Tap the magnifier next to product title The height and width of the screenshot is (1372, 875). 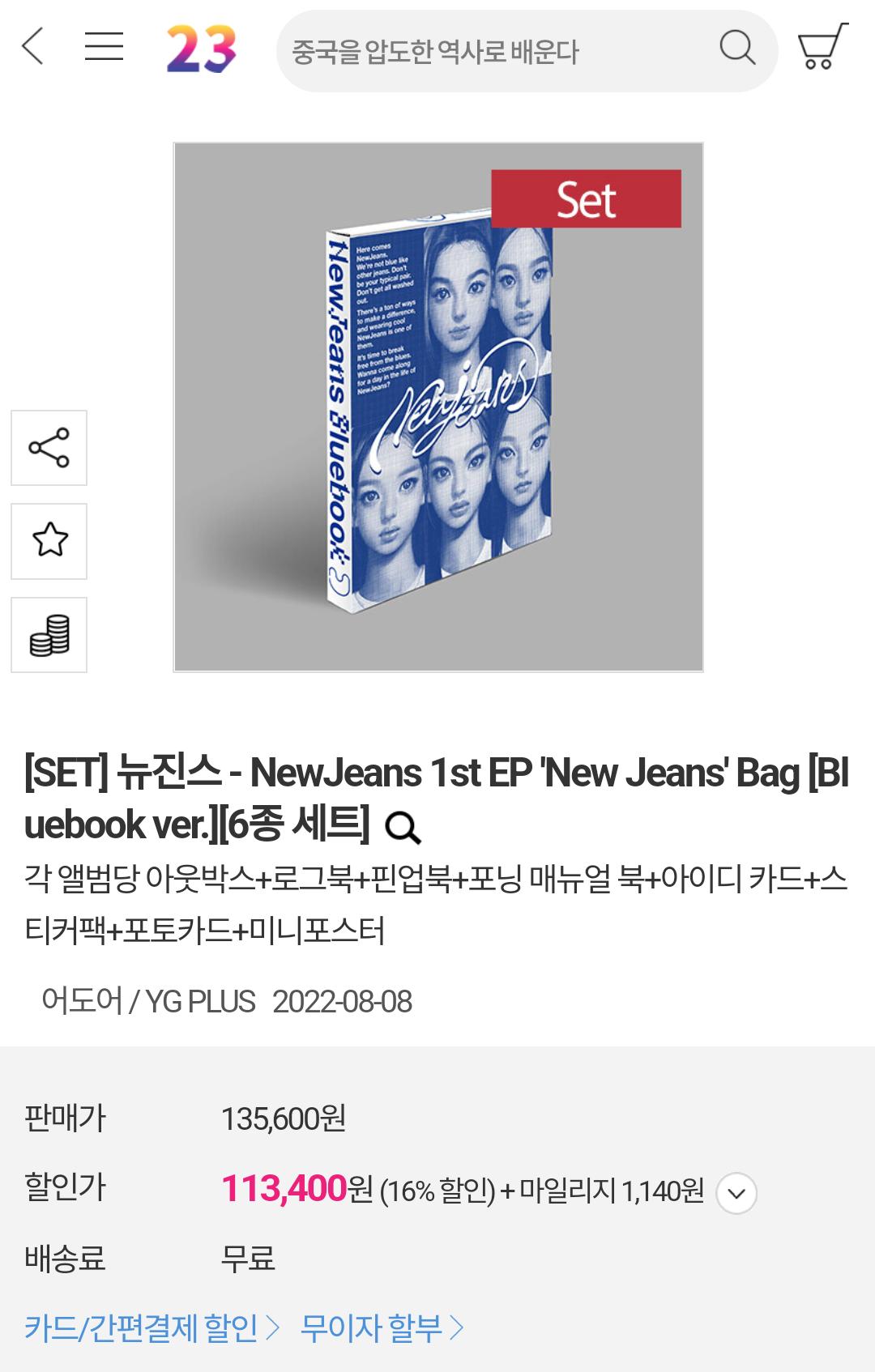pos(402,828)
